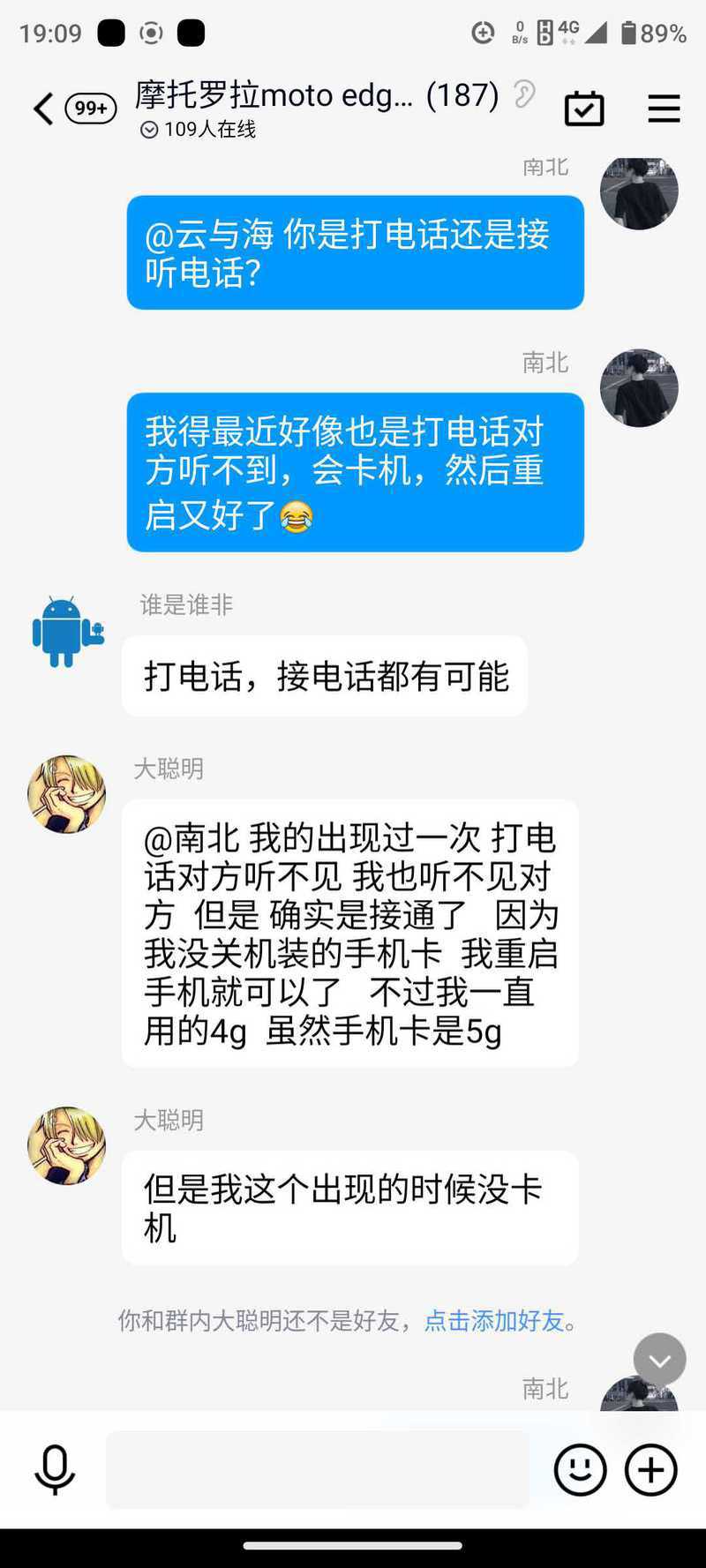
Task: Open the emoji picker
Action: click(x=580, y=1469)
